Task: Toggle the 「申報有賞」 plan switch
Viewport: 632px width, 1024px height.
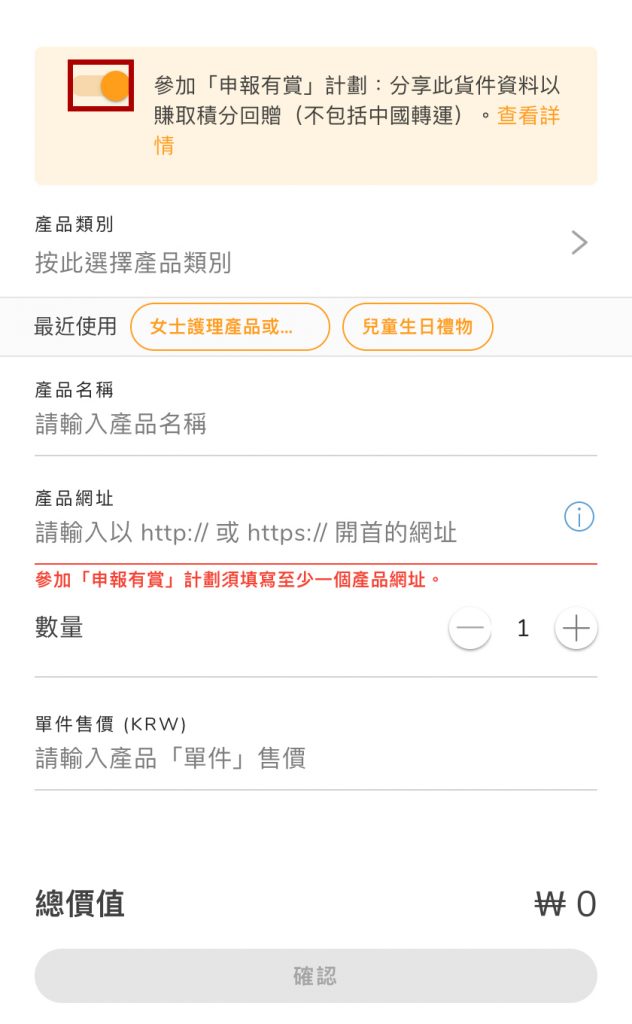Action: pos(101,85)
